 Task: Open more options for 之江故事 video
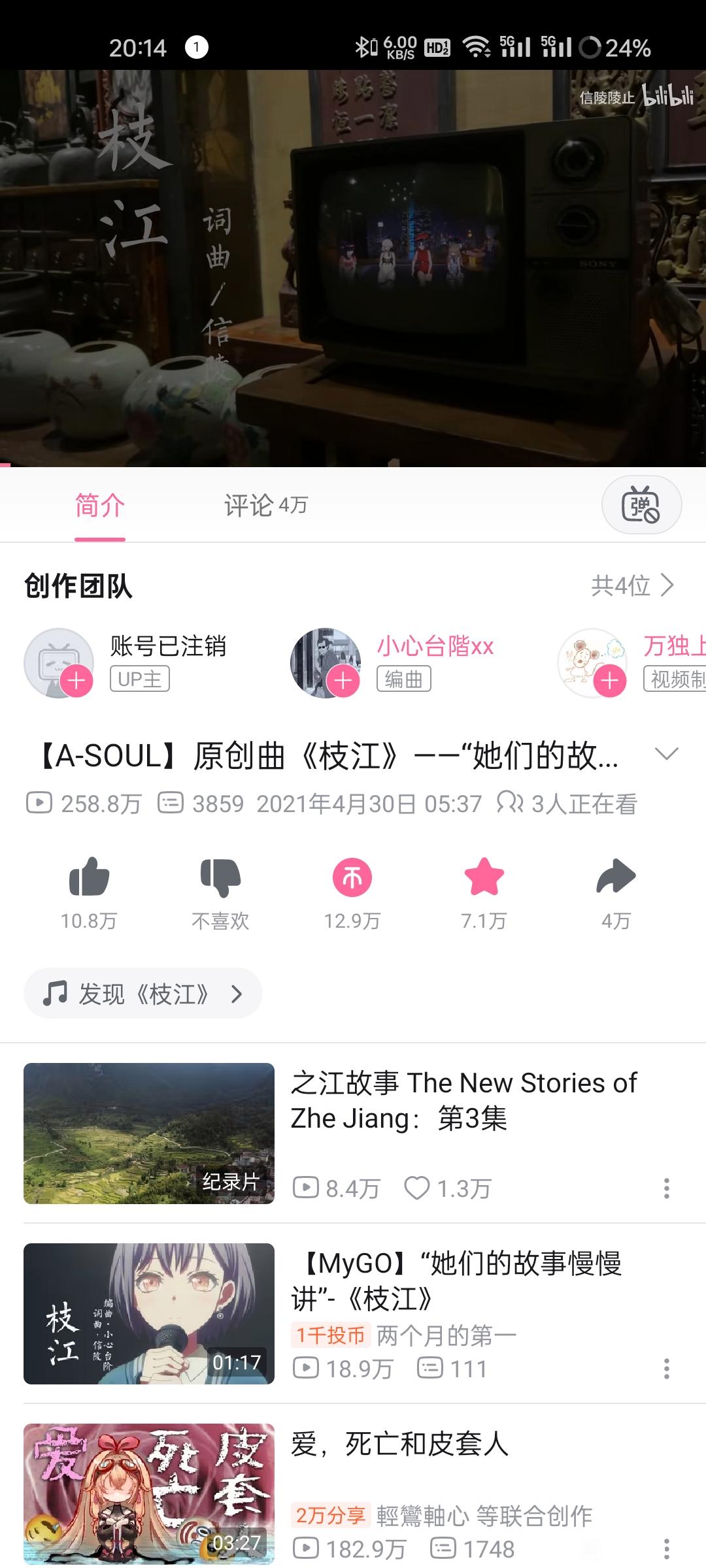click(x=666, y=1188)
